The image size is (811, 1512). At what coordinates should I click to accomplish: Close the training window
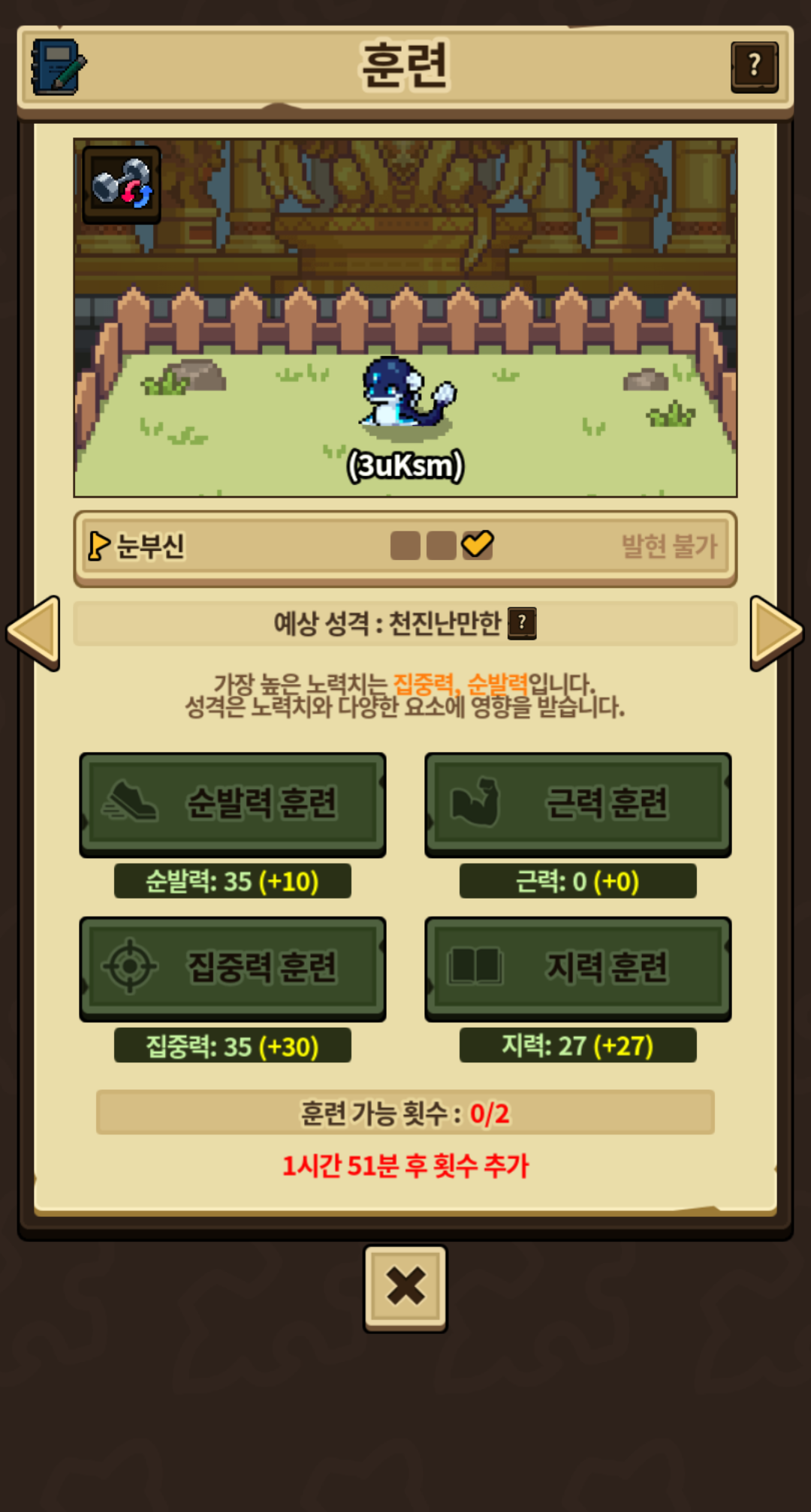click(x=405, y=1287)
